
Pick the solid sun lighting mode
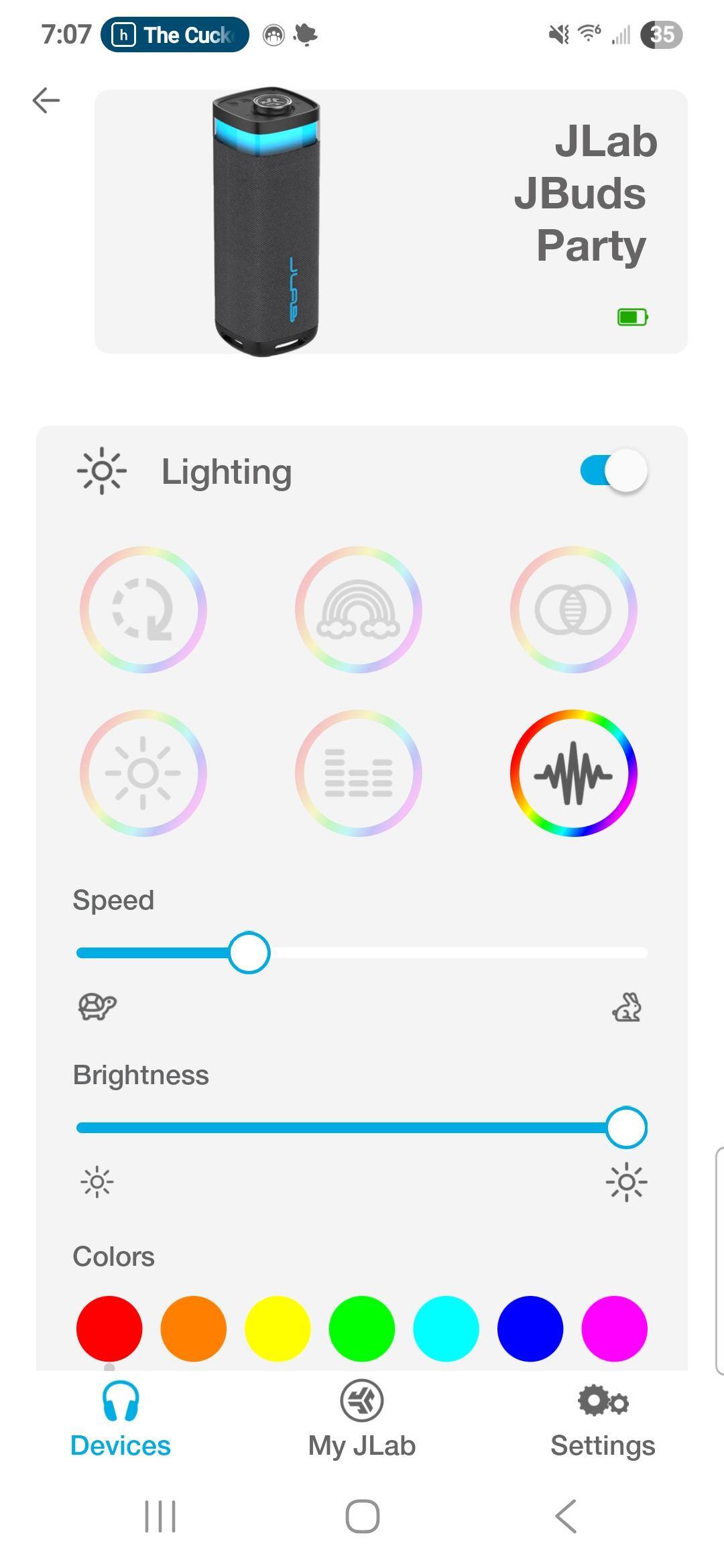click(x=143, y=773)
